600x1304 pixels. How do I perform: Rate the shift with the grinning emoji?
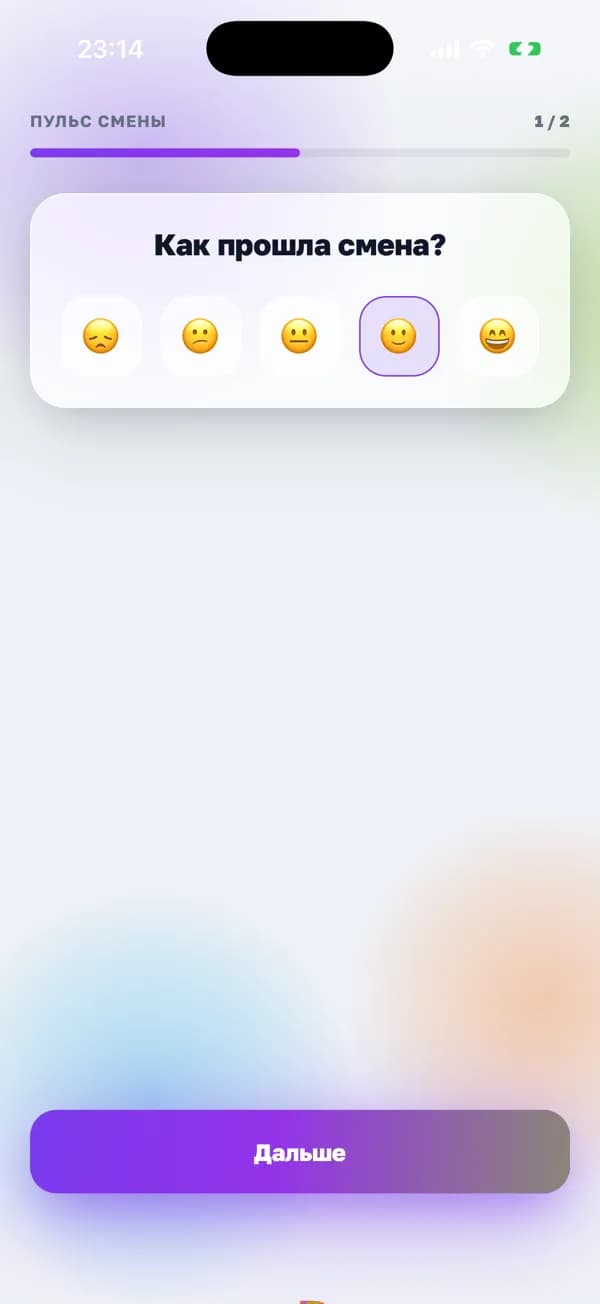(x=498, y=336)
